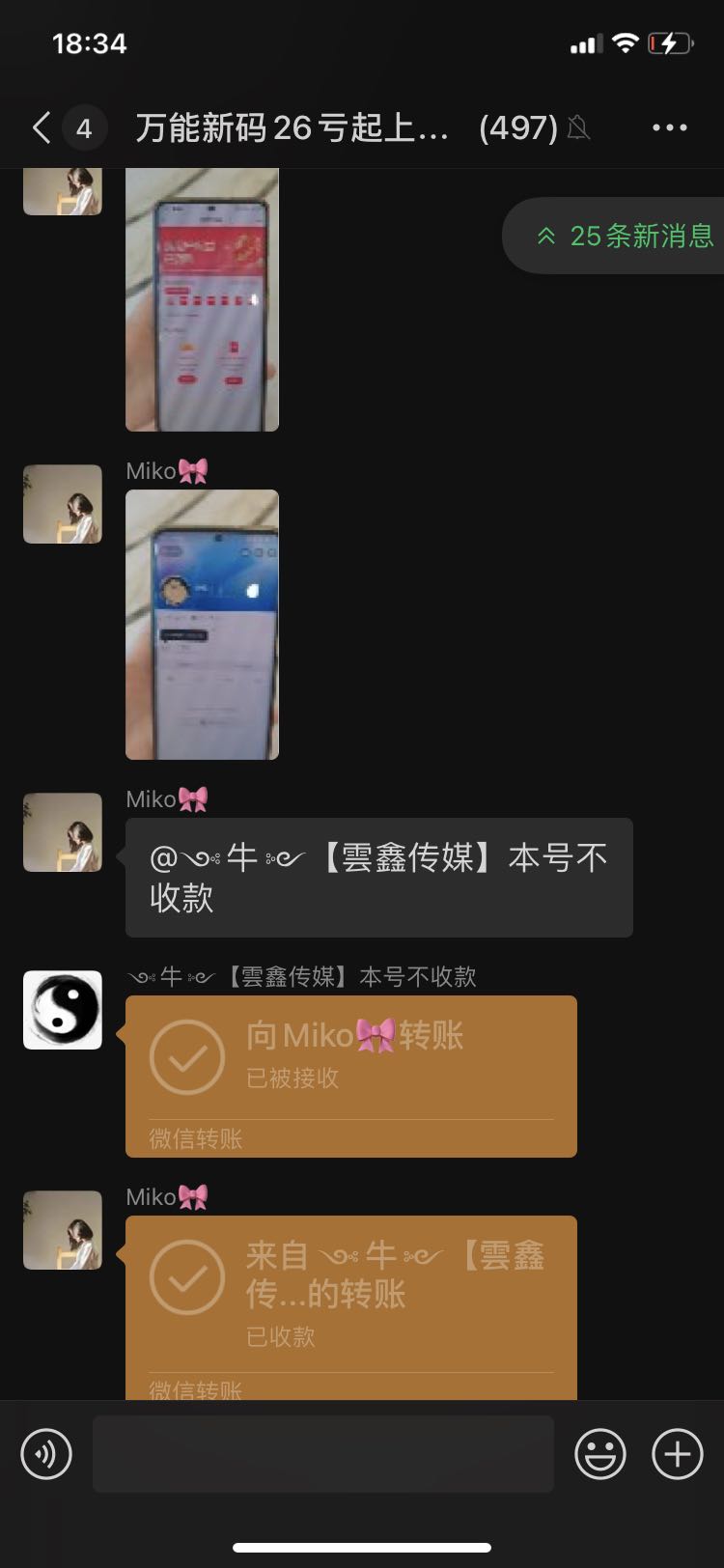Open the group chat overflow menu
Image resolution: width=724 pixels, height=1568 pixels.
669,127
